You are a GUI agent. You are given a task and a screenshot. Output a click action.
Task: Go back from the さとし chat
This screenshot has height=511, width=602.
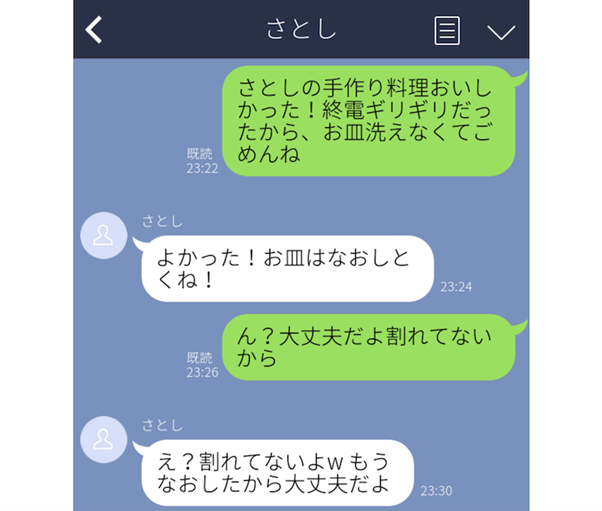95,30
